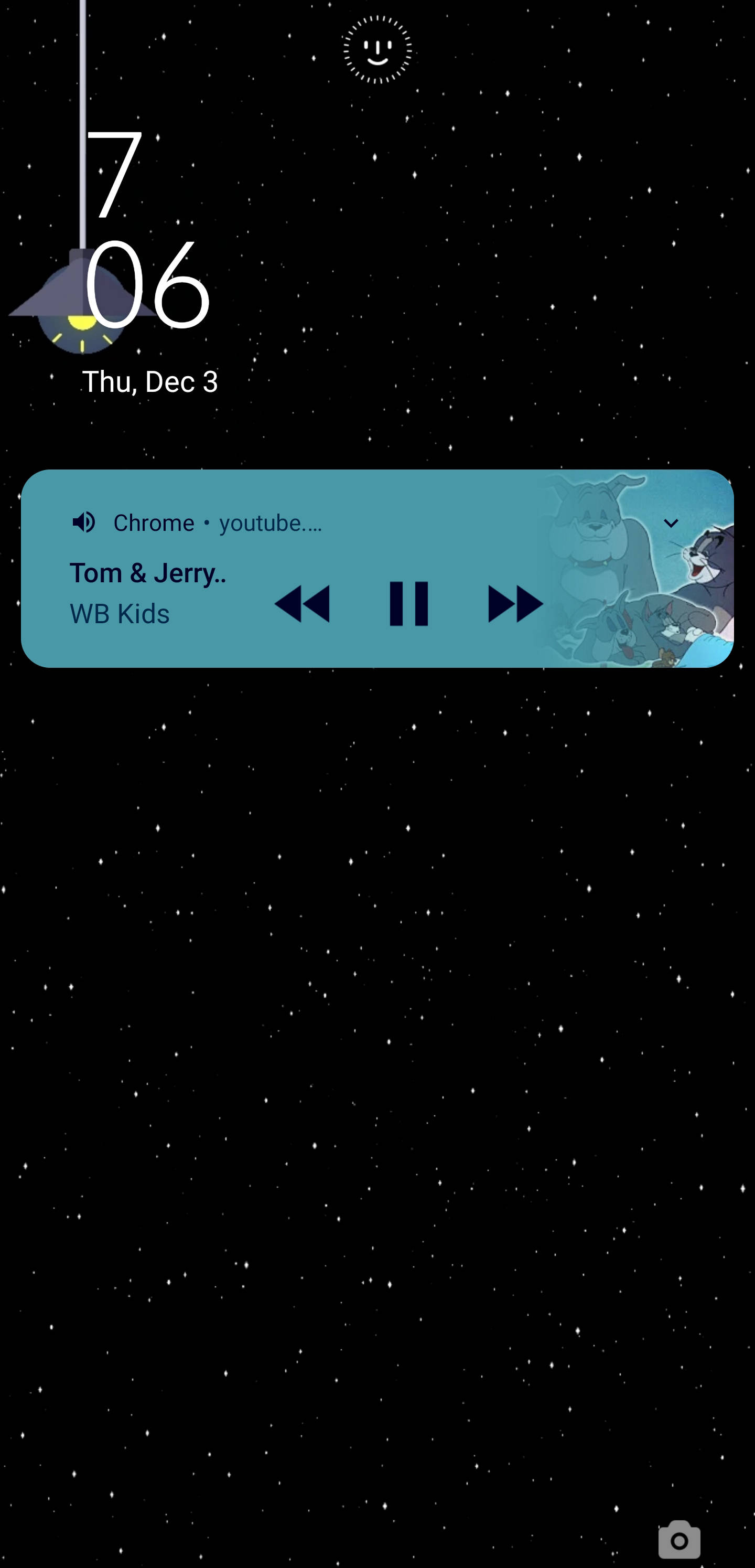Fast forward the Tom & Jerry playback
Screen dimensions: 755x1568
pos(515,603)
